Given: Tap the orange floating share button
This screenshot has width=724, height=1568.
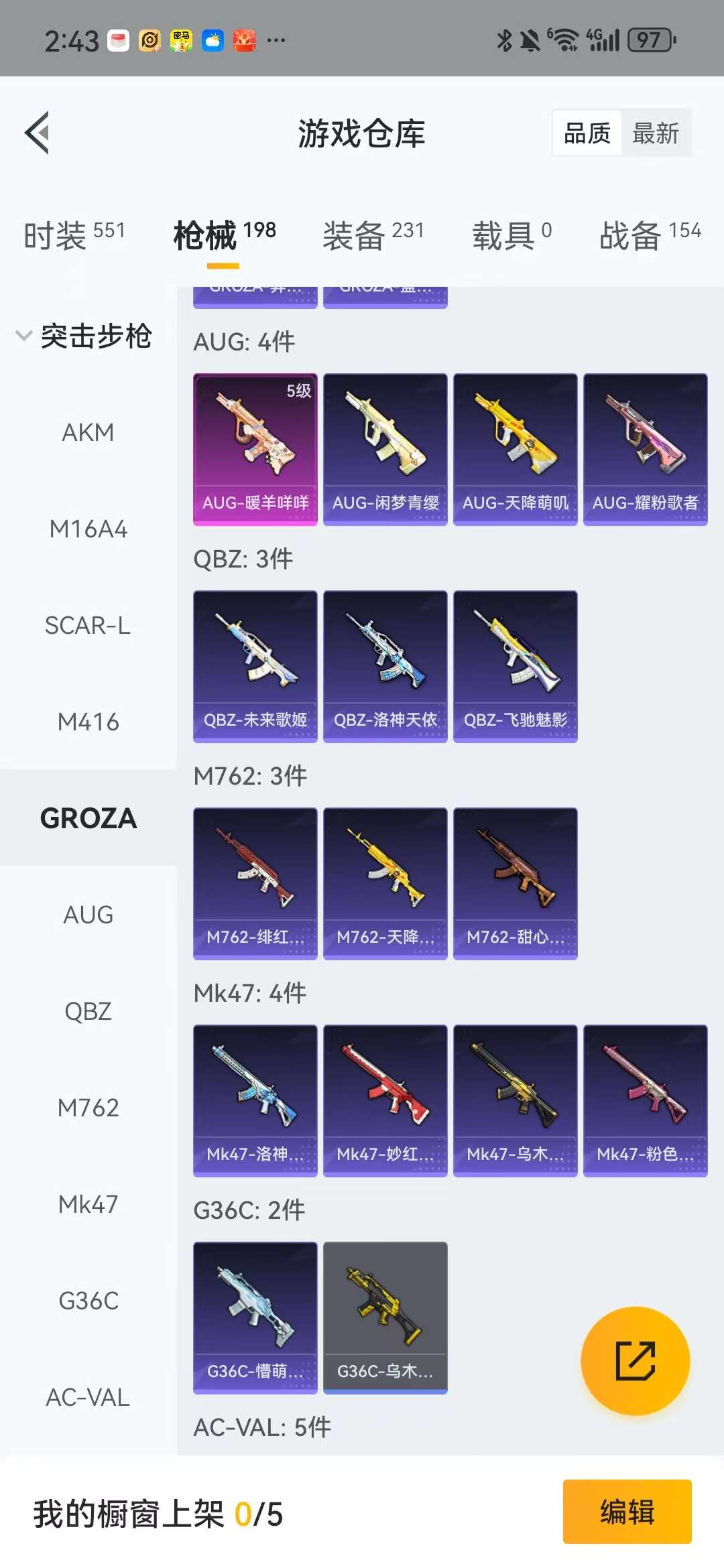Looking at the screenshot, I should pos(635,1360).
